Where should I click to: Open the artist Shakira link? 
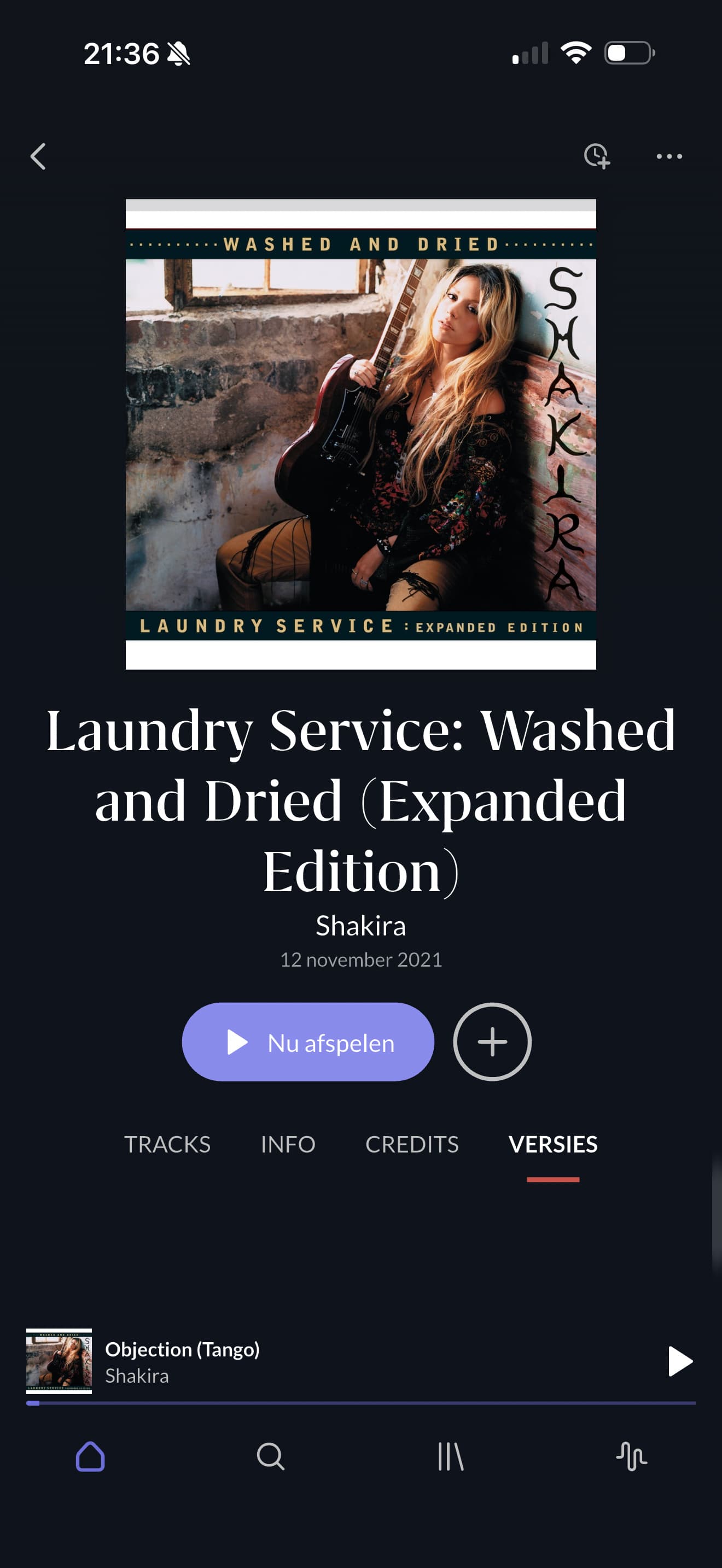coord(360,926)
